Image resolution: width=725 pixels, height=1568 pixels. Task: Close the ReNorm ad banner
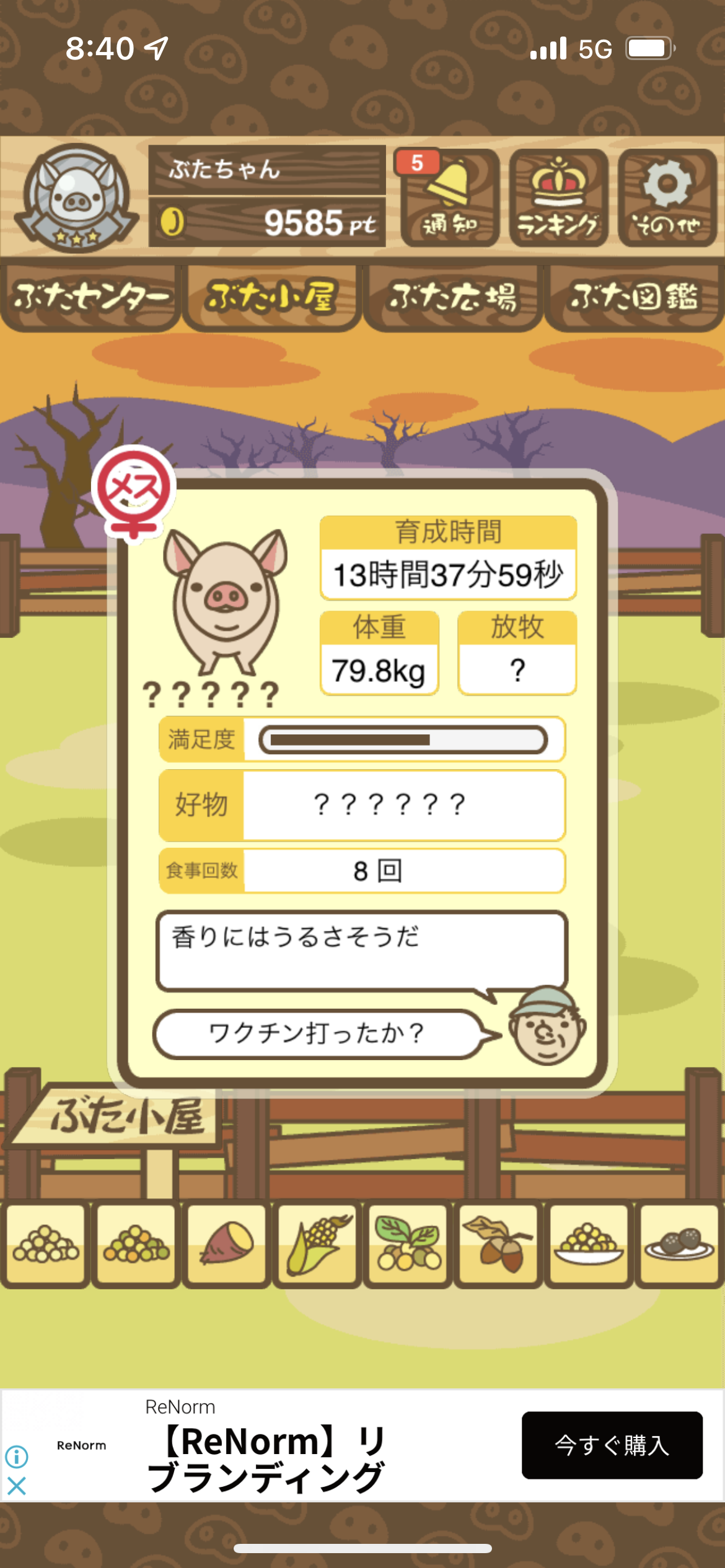[17, 1486]
